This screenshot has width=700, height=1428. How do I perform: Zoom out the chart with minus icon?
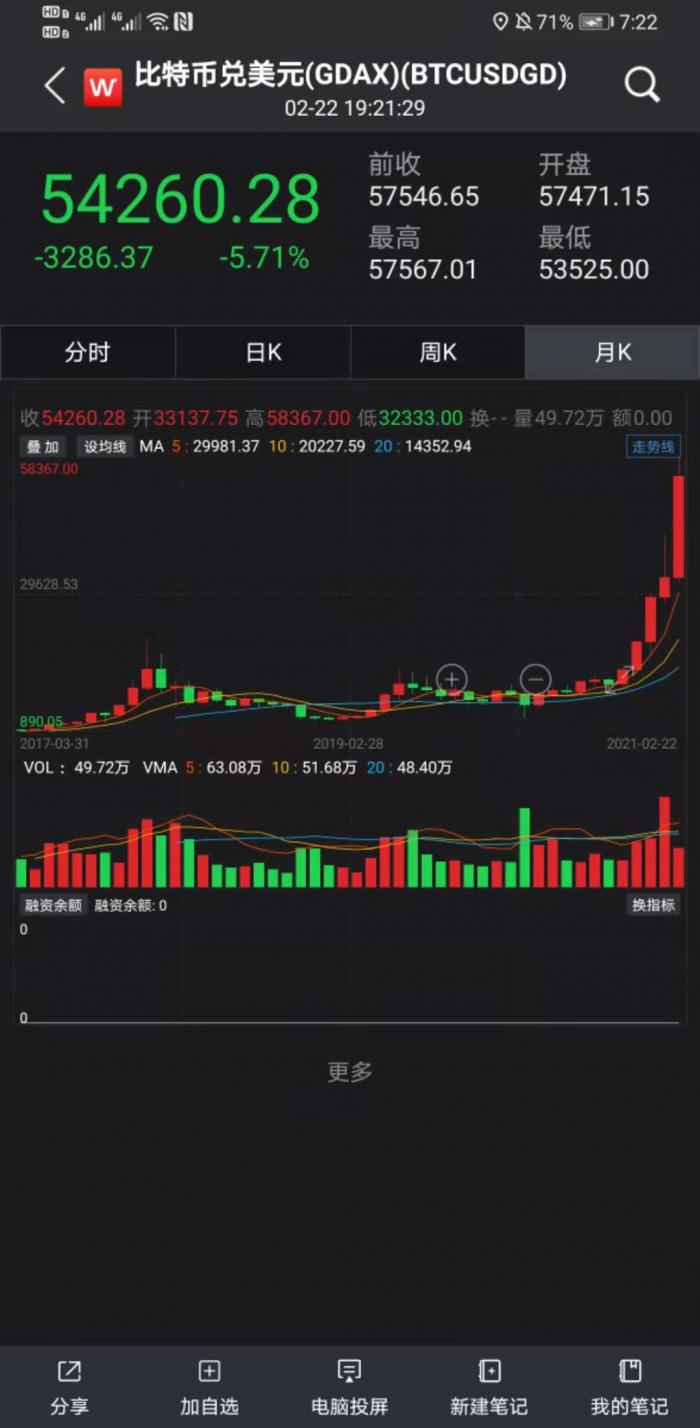pos(536,680)
